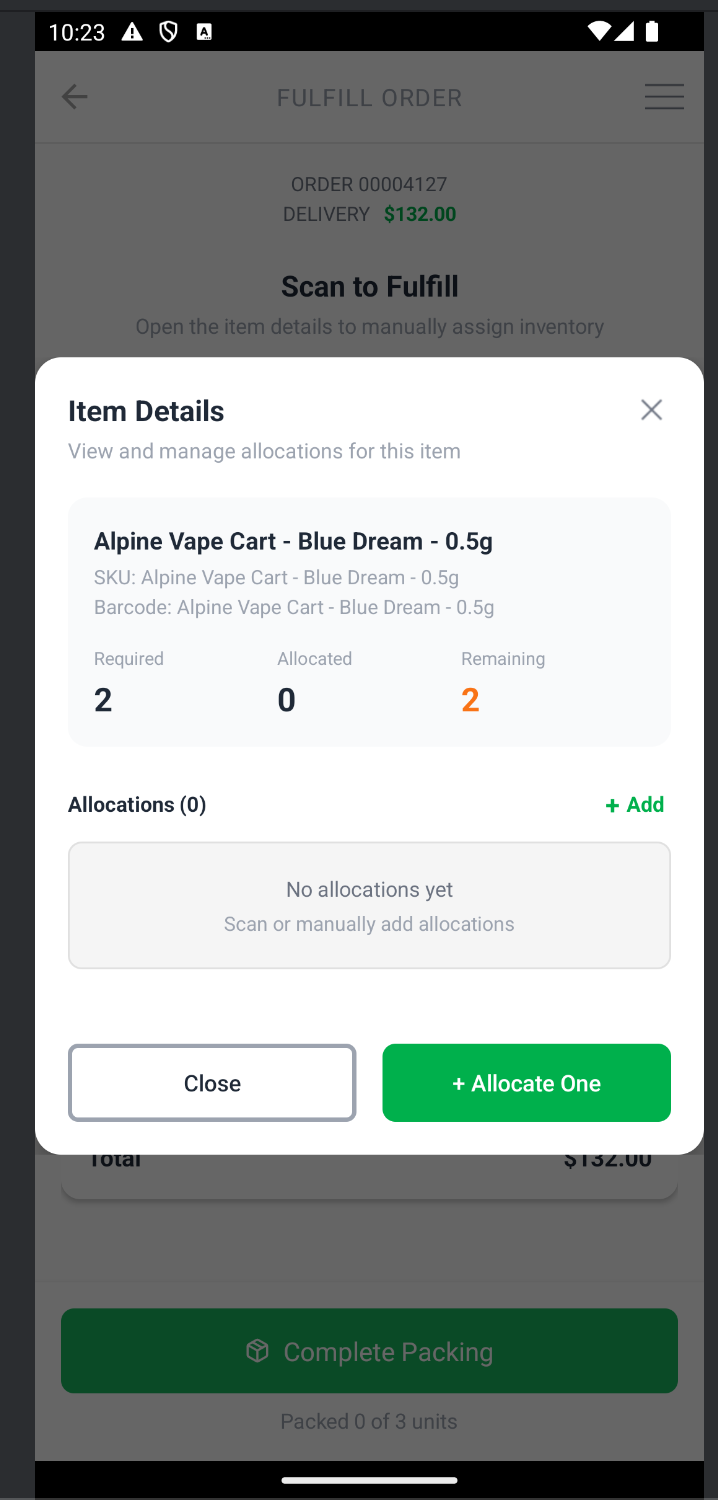The height and width of the screenshot is (1500, 718).
Task: Allocate one unit with Allocate One
Action: [x=526, y=1083]
